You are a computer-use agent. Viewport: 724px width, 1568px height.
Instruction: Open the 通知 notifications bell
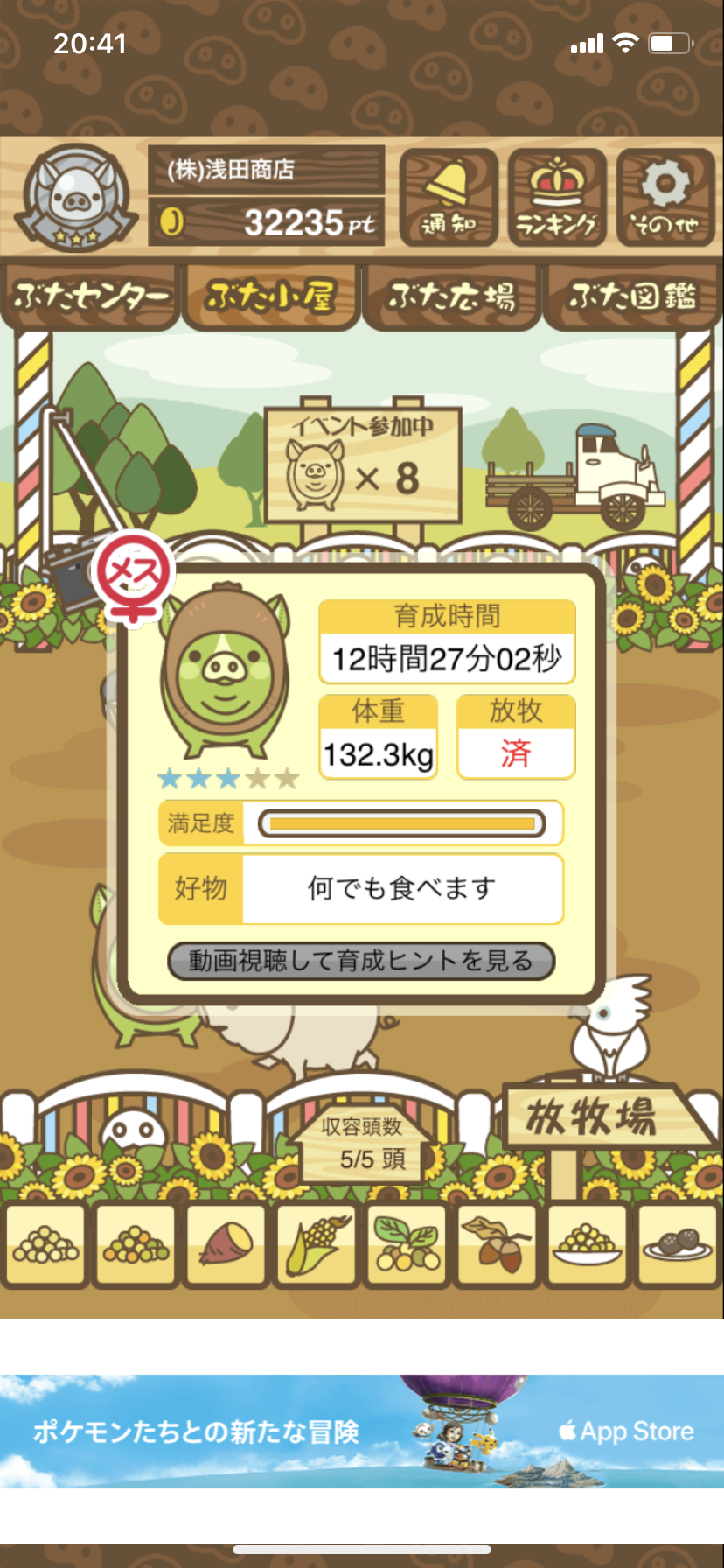pyautogui.click(x=449, y=198)
